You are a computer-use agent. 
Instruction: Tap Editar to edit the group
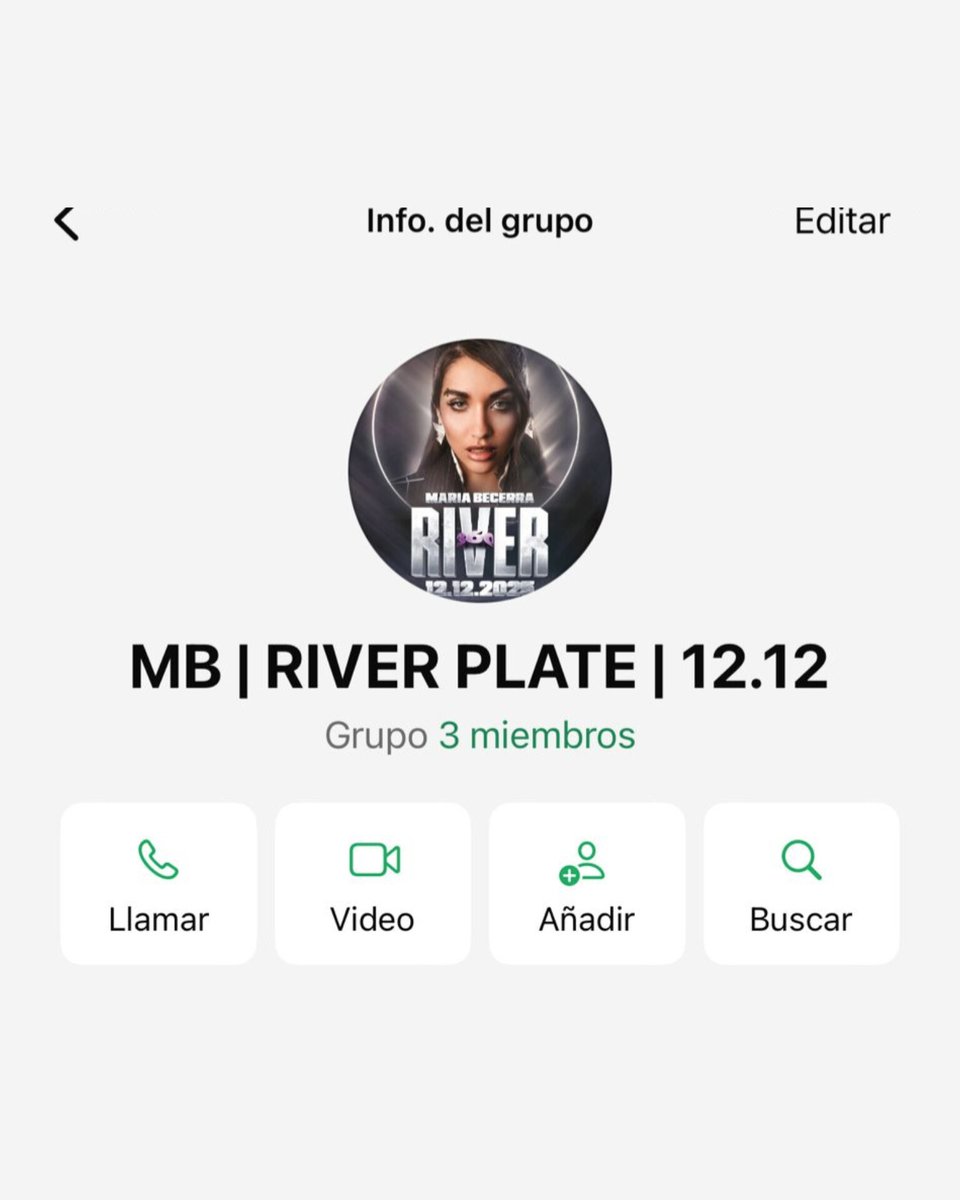coord(841,221)
